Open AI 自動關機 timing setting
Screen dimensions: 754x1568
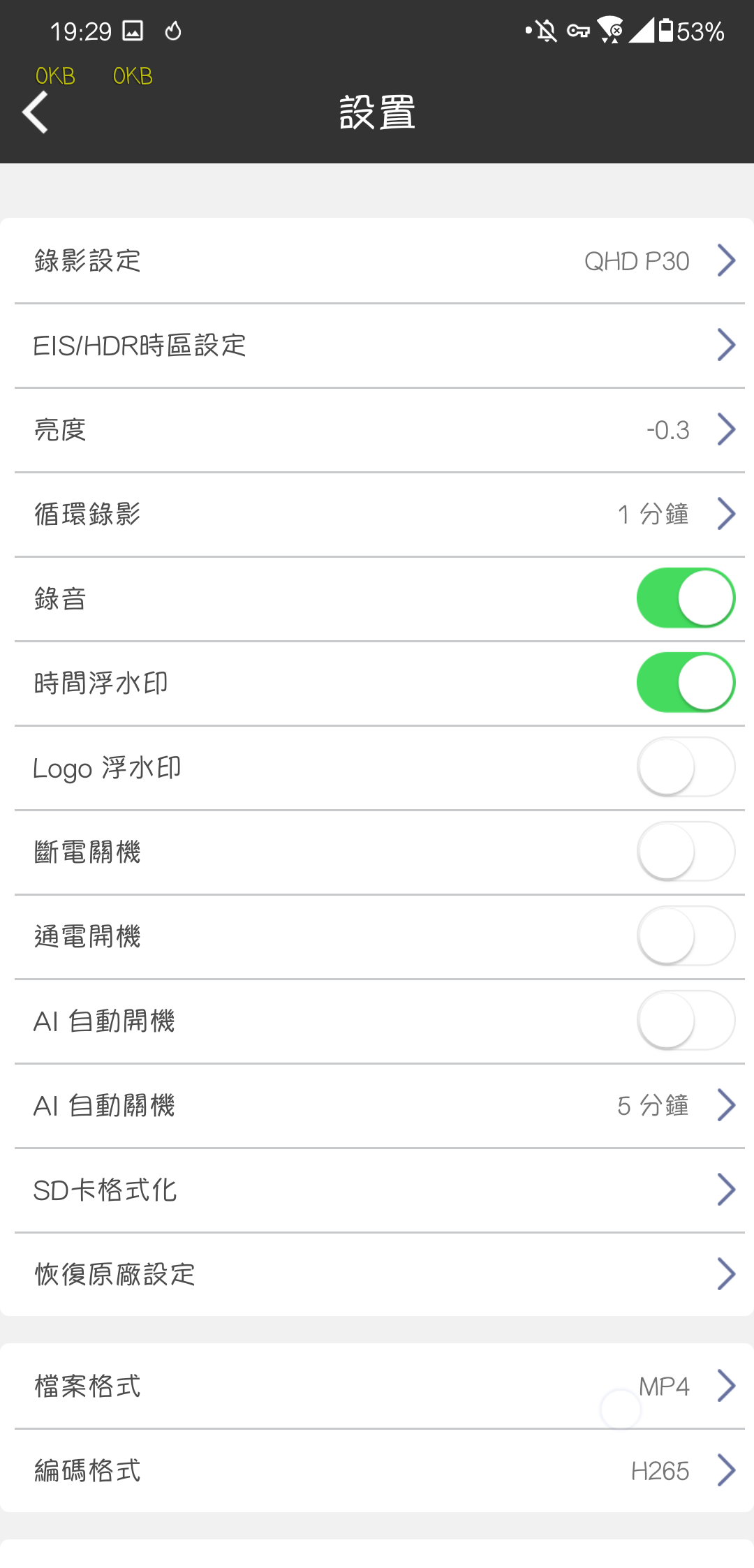click(377, 1106)
